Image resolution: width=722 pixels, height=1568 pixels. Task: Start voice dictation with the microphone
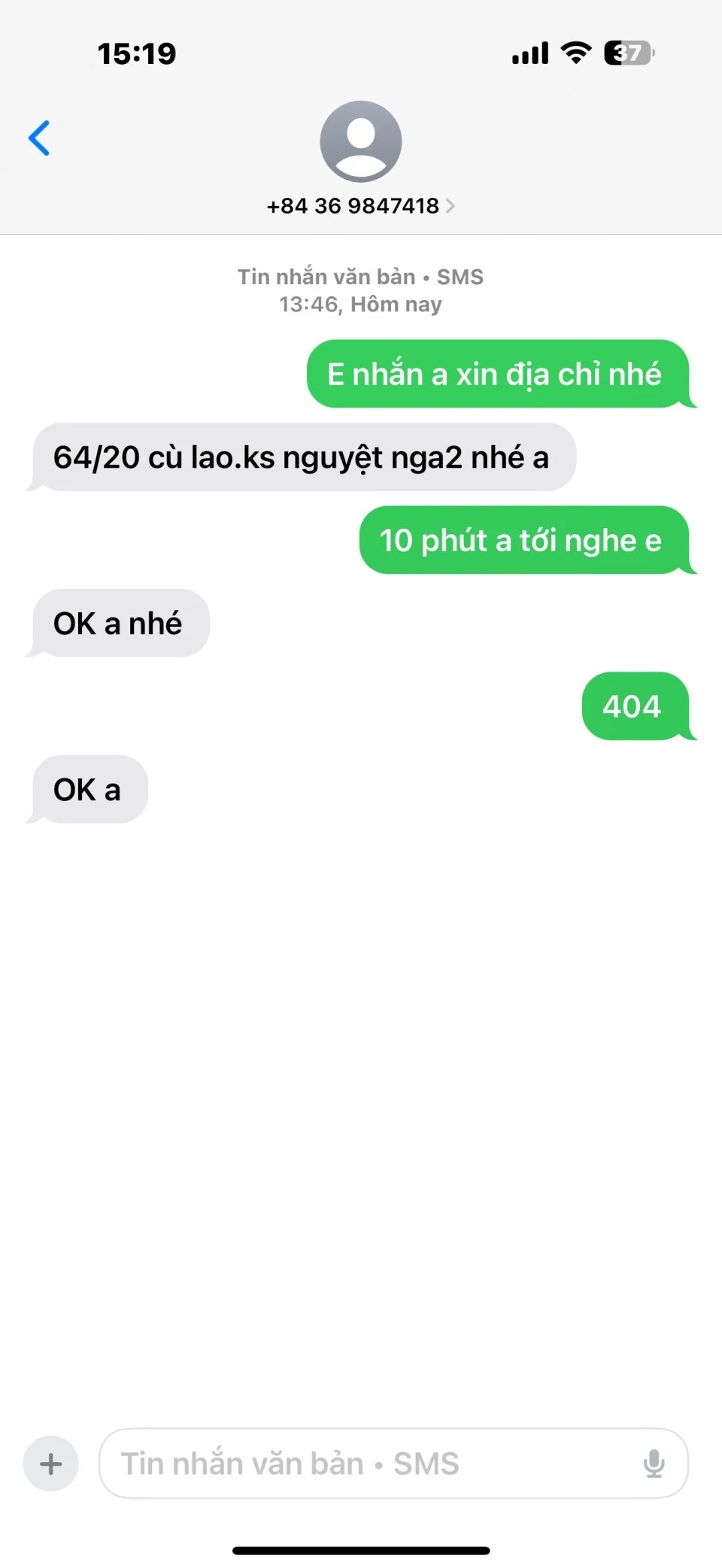coord(654,1463)
